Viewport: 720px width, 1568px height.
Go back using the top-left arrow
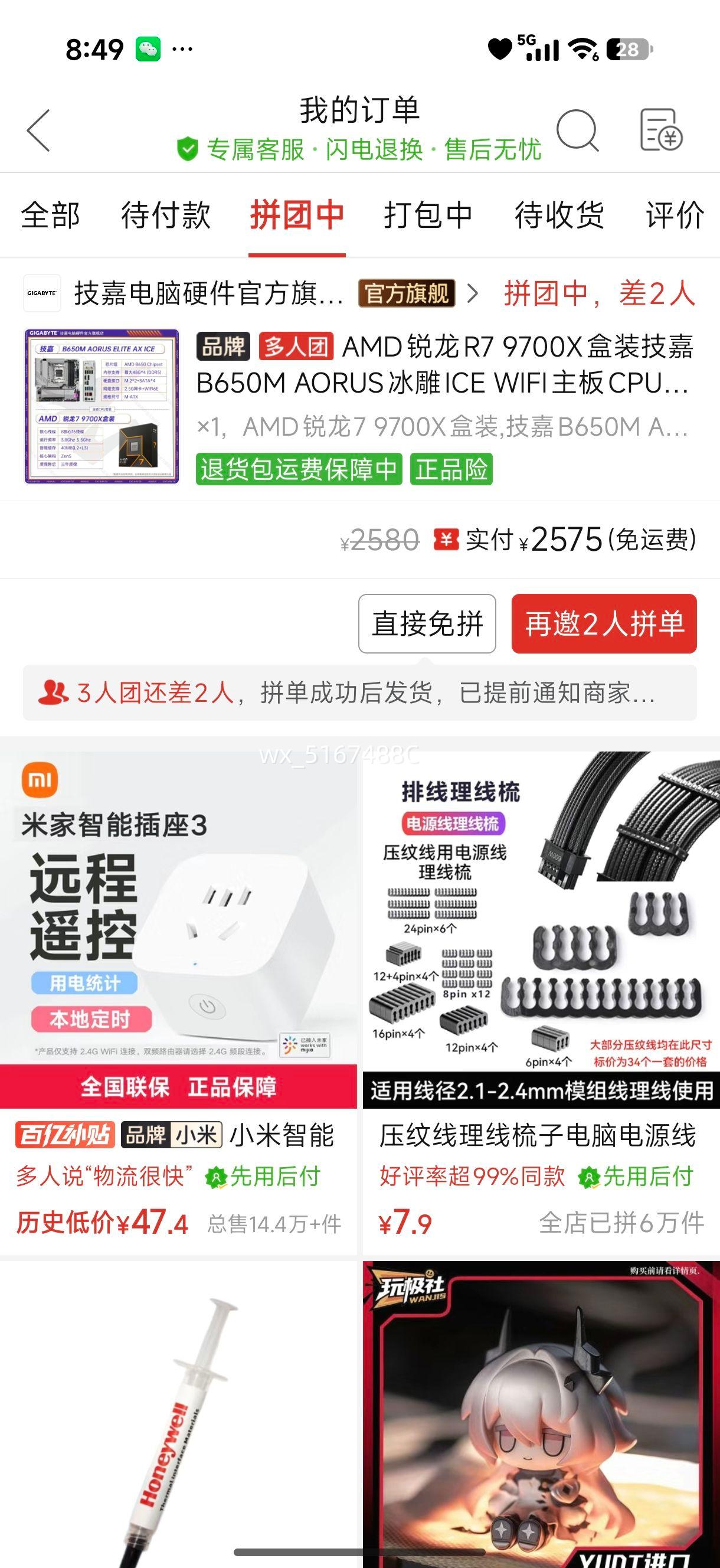tap(38, 131)
